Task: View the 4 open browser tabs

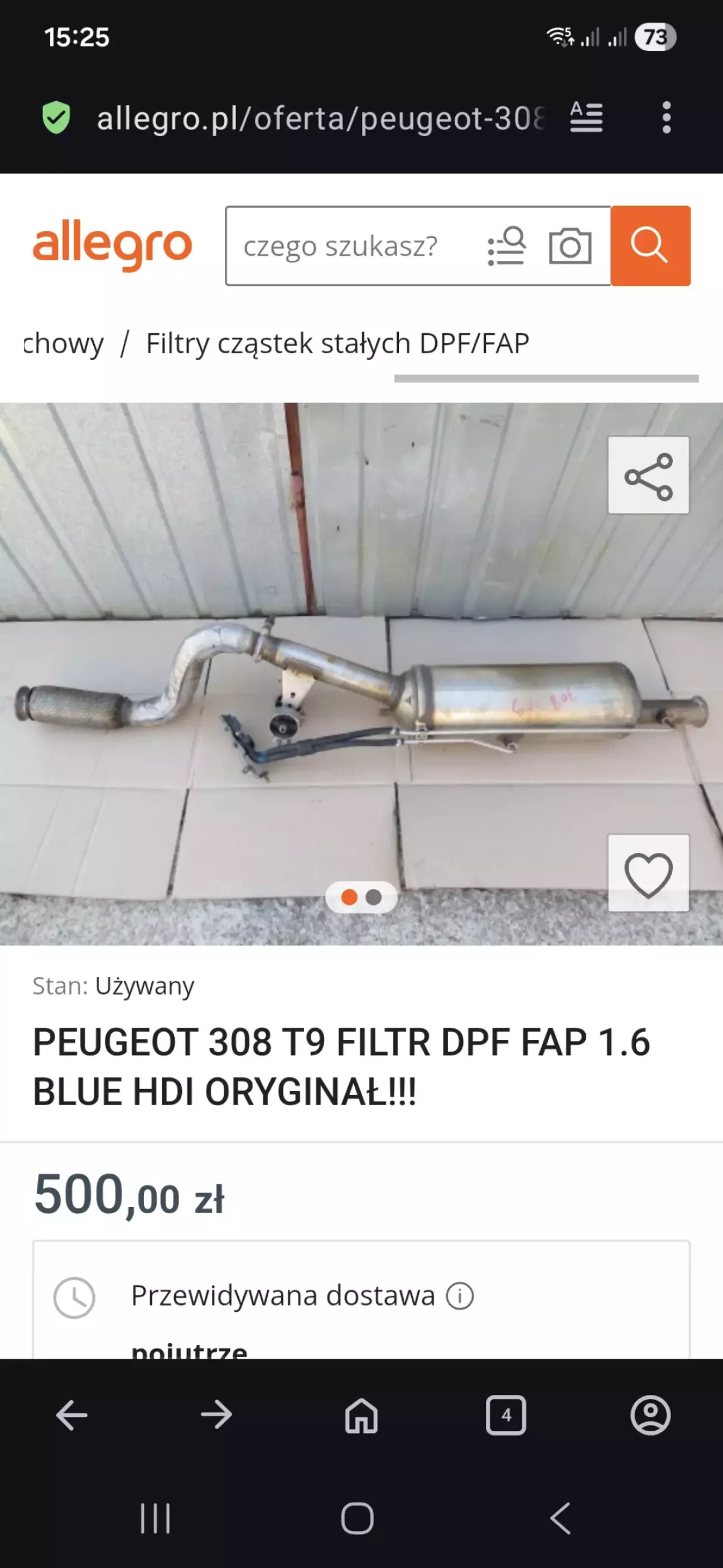Action: pos(506,1415)
